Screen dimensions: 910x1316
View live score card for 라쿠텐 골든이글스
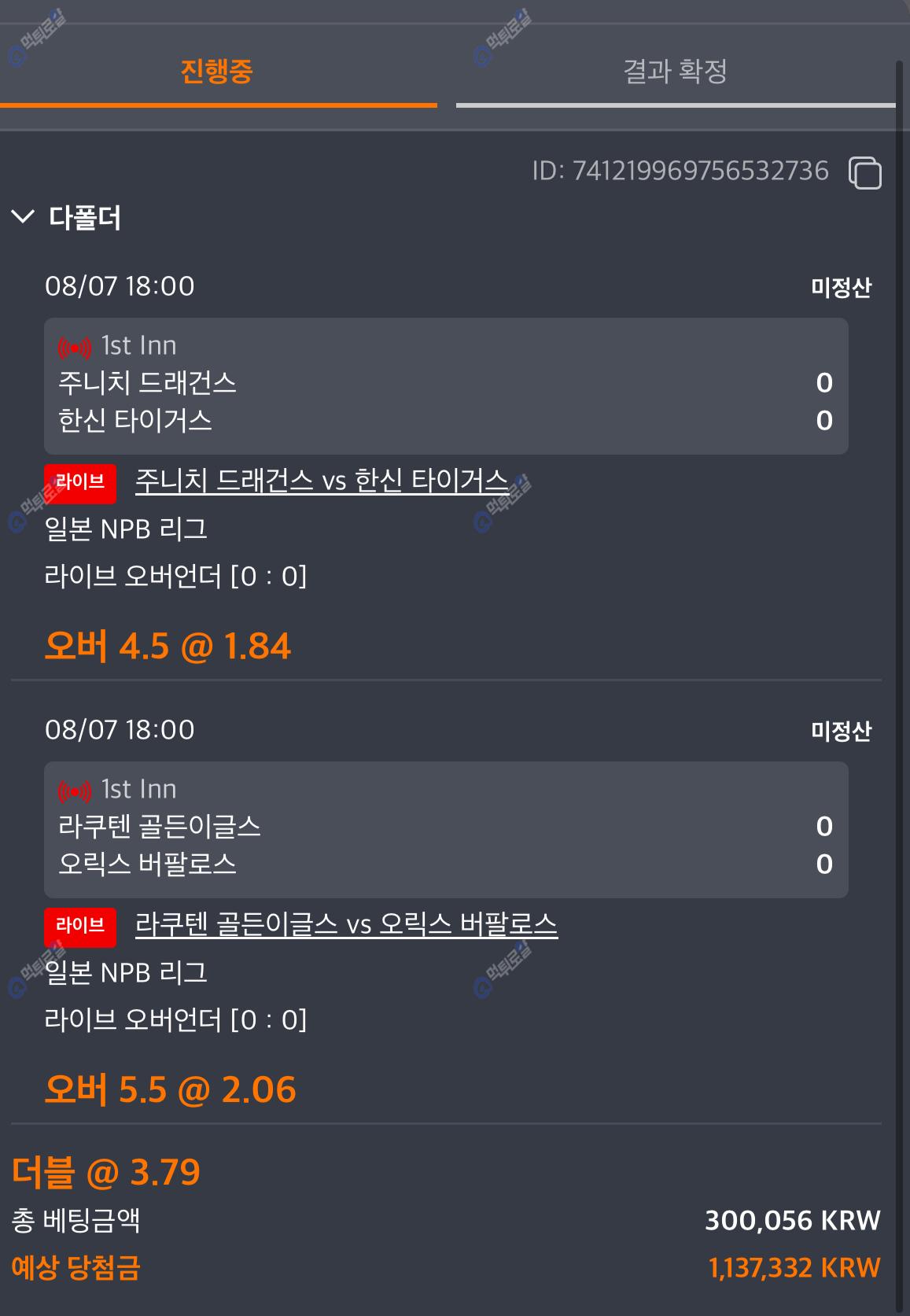[445, 829]
